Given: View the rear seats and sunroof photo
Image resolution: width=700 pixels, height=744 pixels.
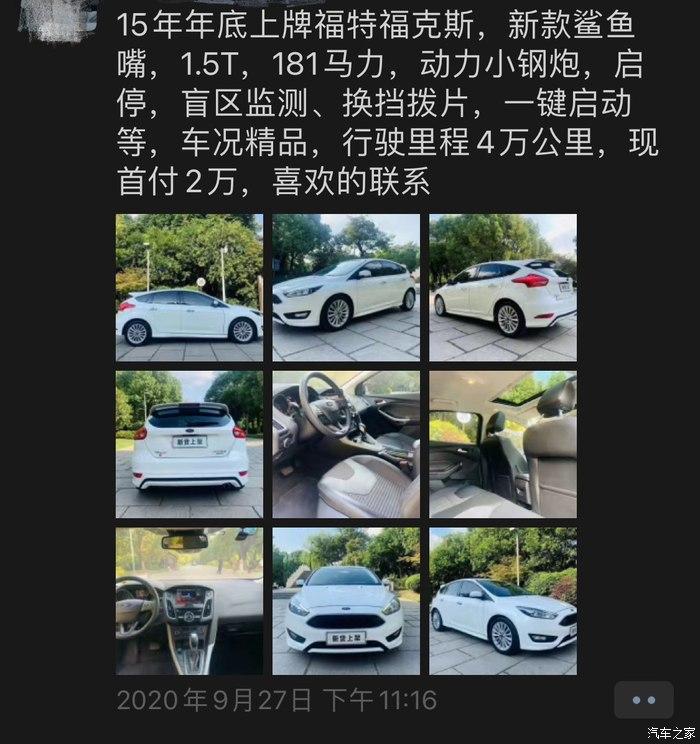Looking at the screenshot, I should 503,444.
